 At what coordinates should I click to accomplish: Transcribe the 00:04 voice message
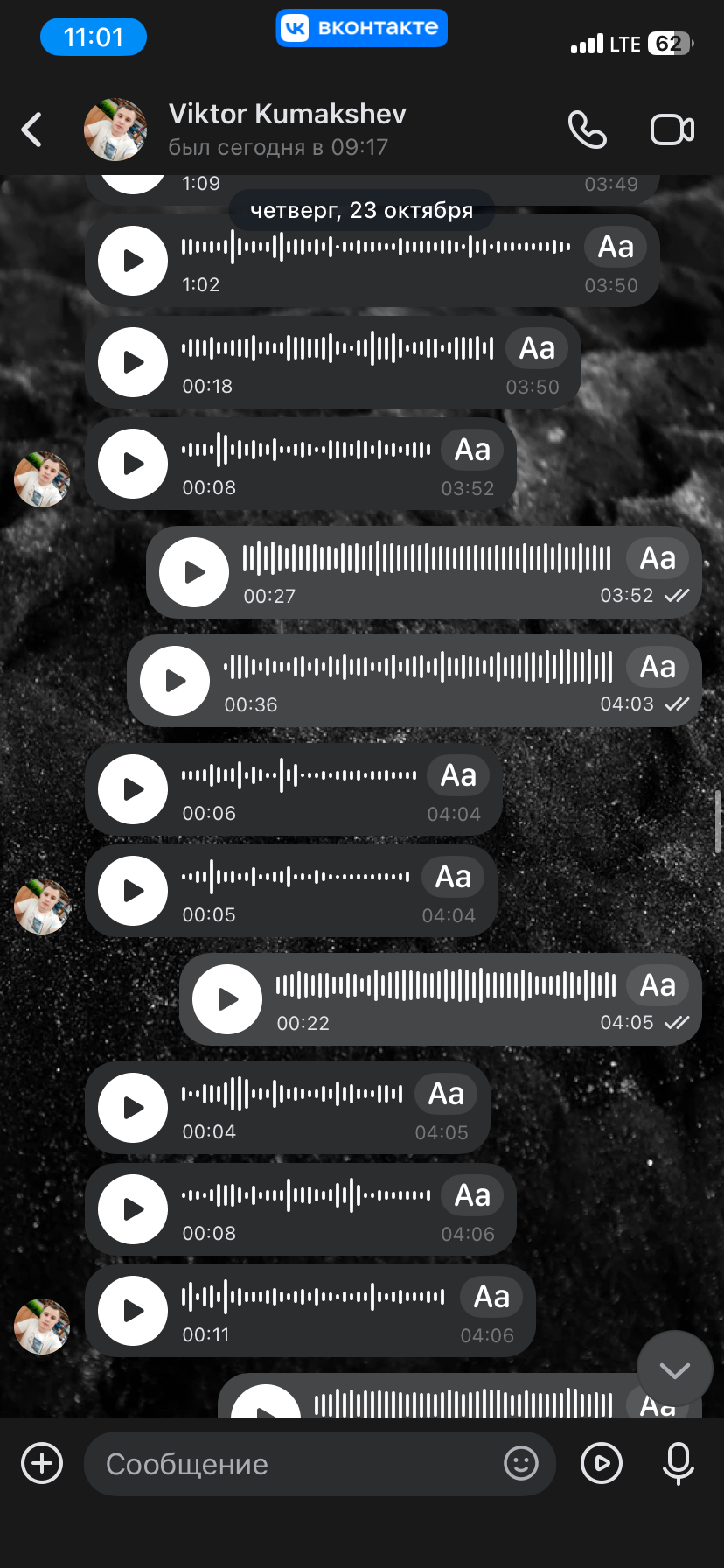point(446,1094)
